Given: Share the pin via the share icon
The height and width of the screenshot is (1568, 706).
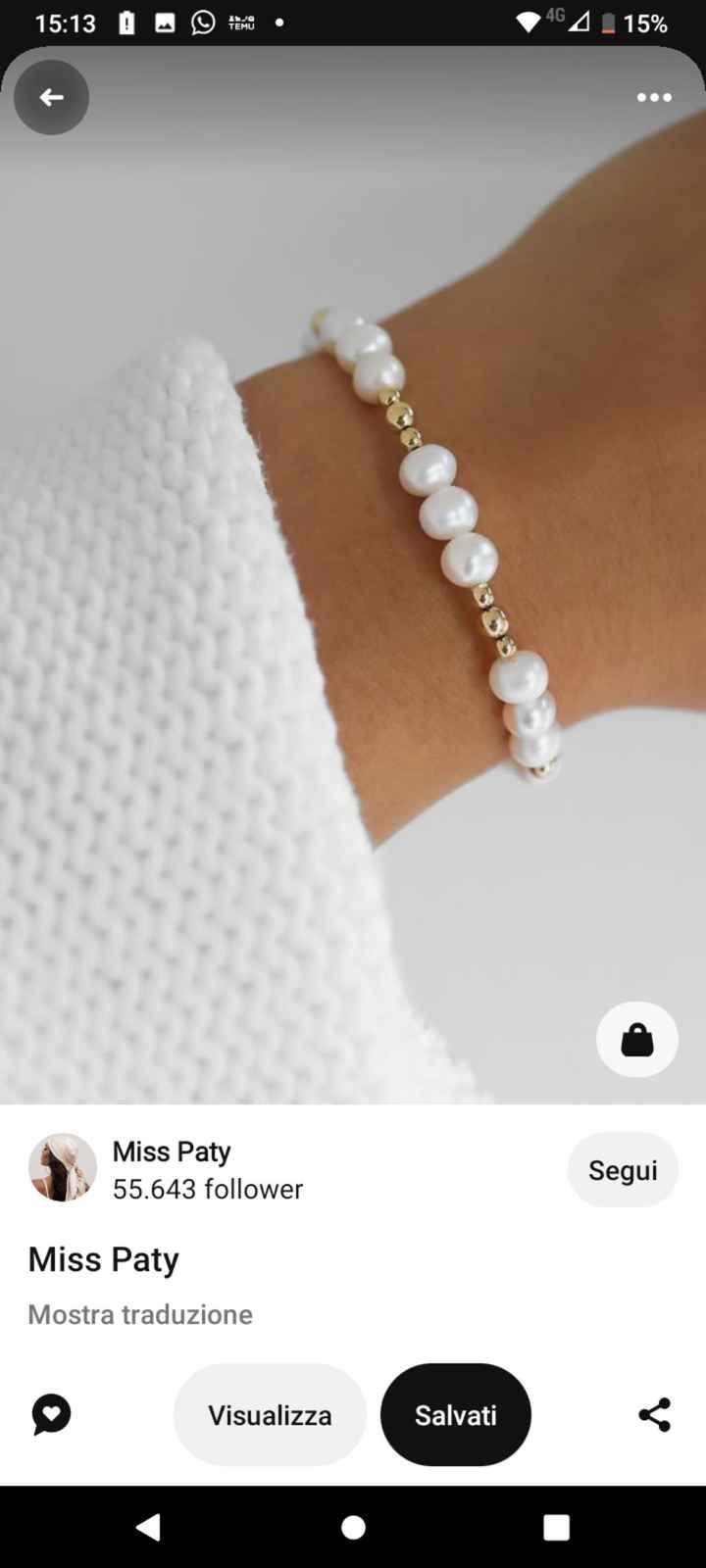Looking at the screenshot, I should (x=654, y=1414).
